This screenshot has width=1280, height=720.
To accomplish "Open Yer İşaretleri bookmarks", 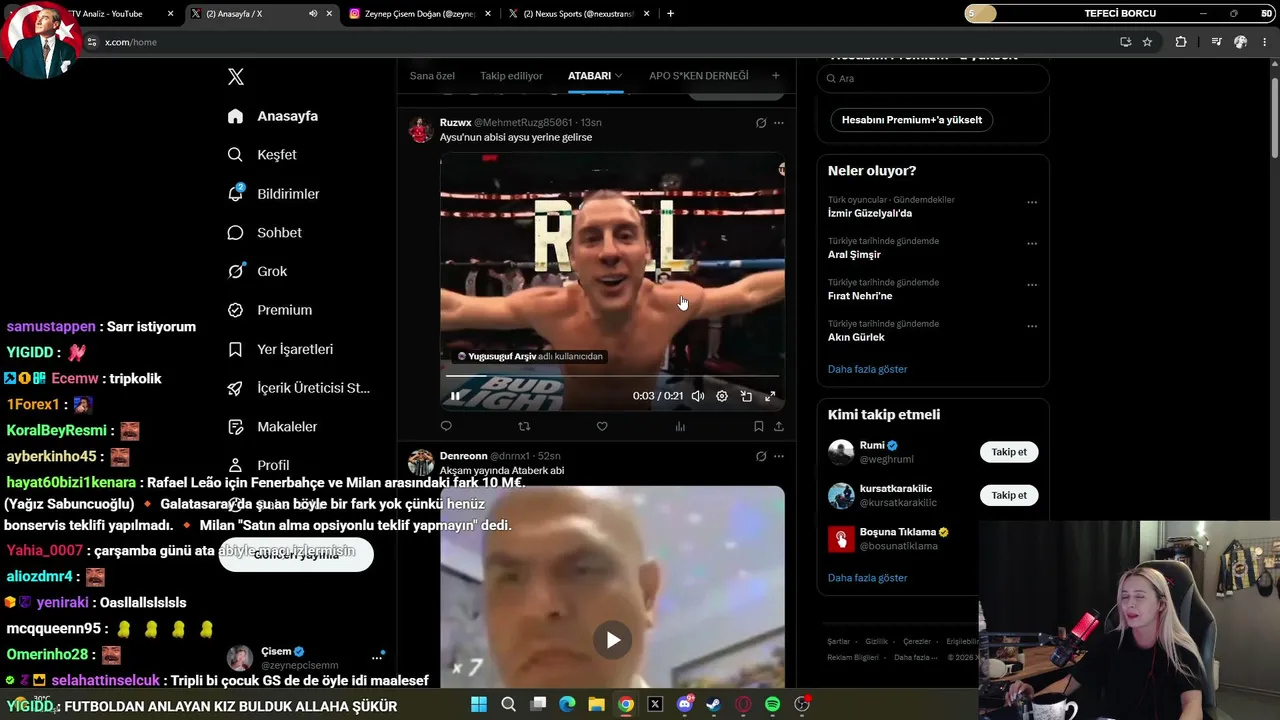I will point(280,349).
